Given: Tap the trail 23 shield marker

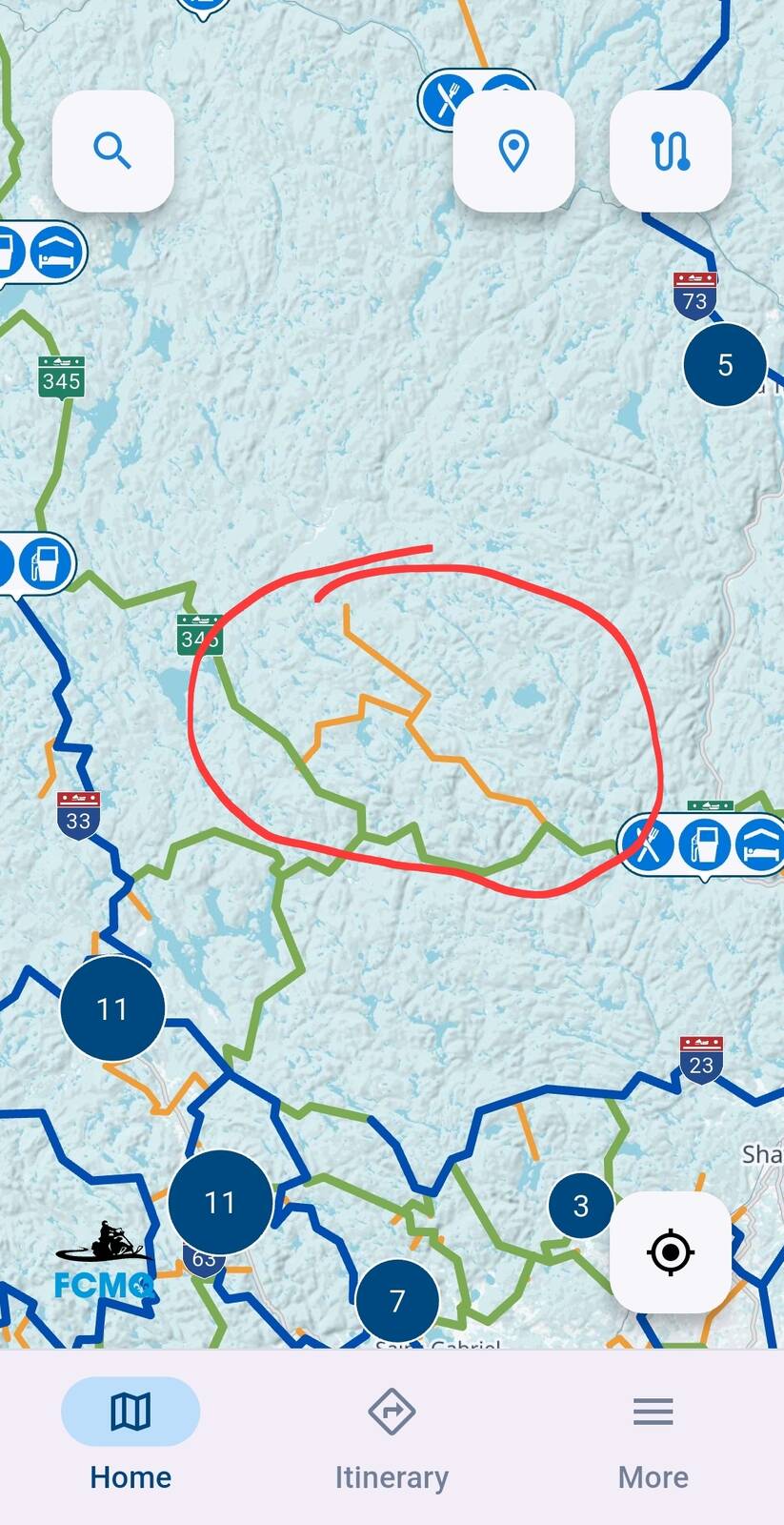Looking at the screenshot, I should (x=701, y=1060).
